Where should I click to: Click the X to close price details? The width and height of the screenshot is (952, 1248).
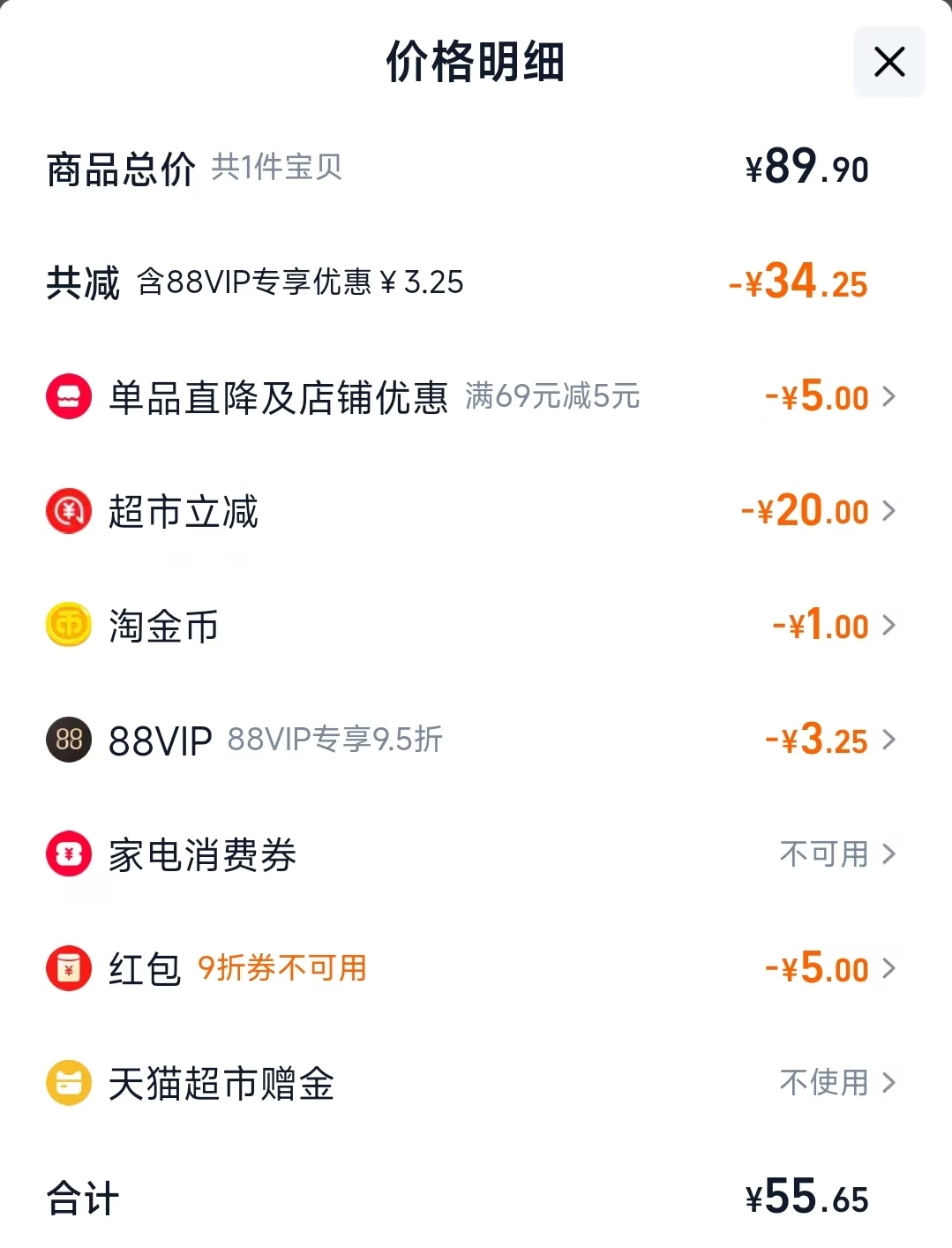point(888,62)
